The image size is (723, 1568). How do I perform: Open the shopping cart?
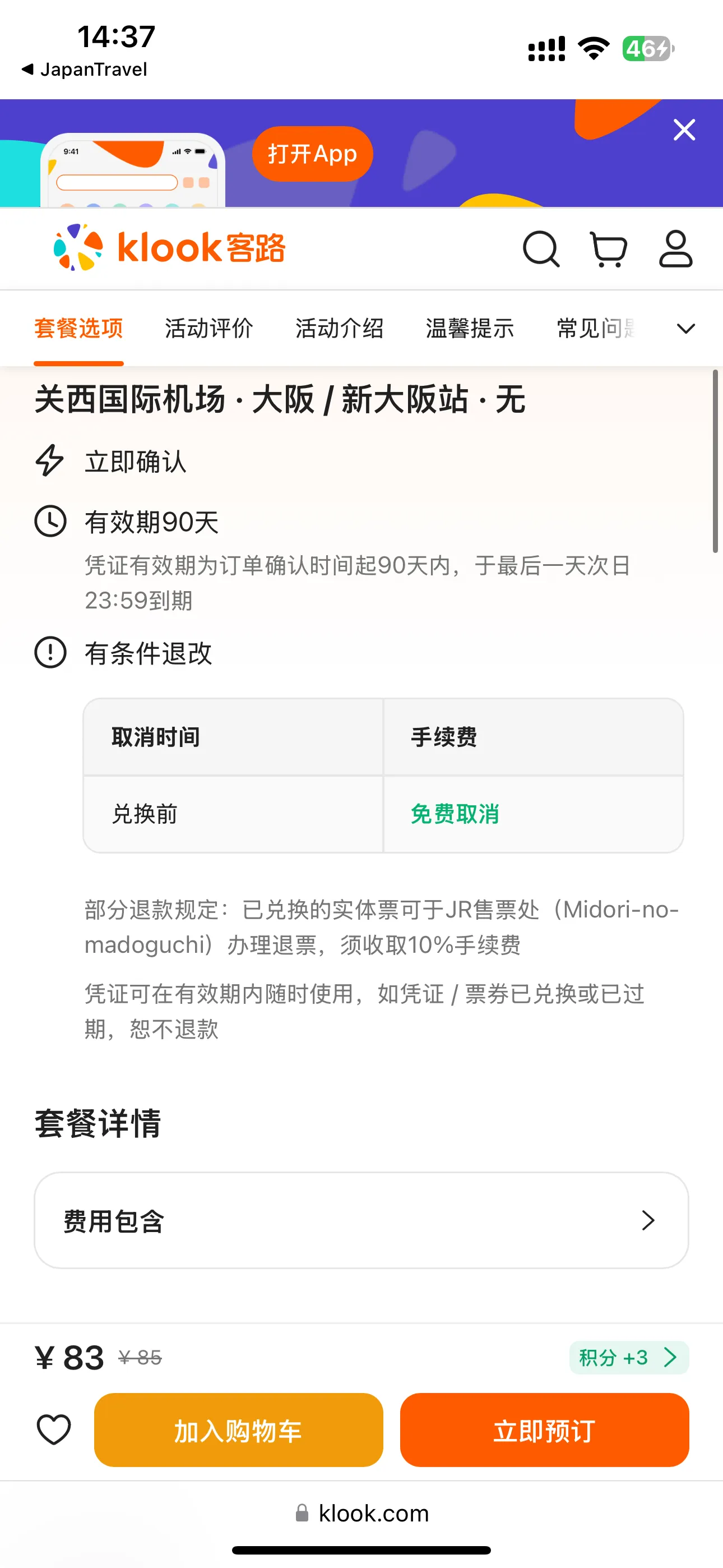[609, 249]
